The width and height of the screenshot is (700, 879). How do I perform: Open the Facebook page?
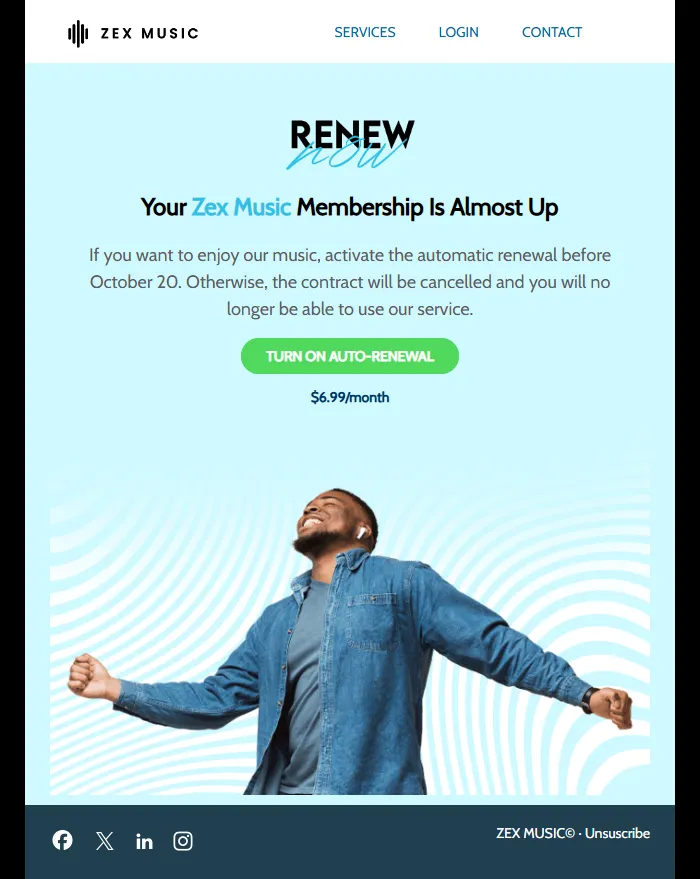(63, 840)
